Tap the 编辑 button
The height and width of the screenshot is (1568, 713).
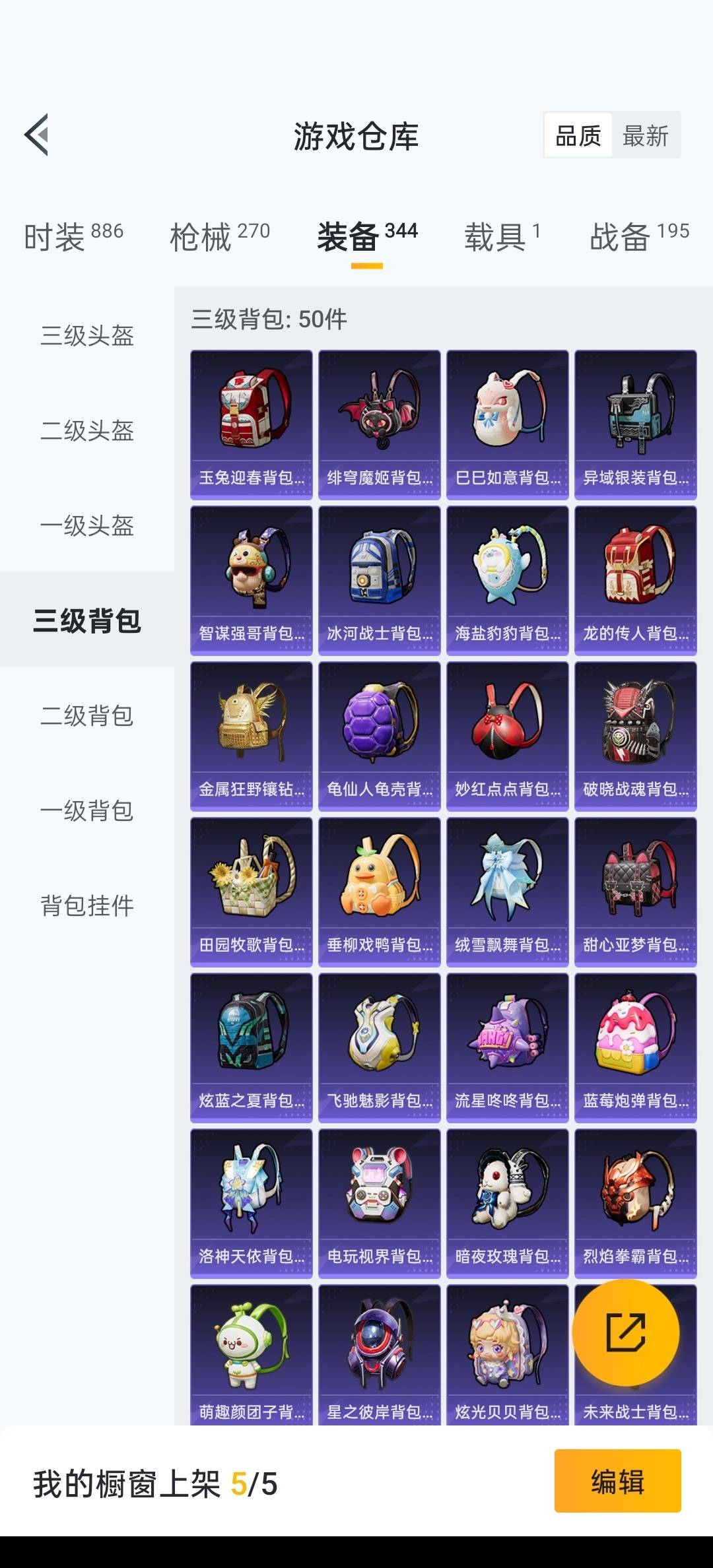pyautogui.click(x=617, y=1482)
